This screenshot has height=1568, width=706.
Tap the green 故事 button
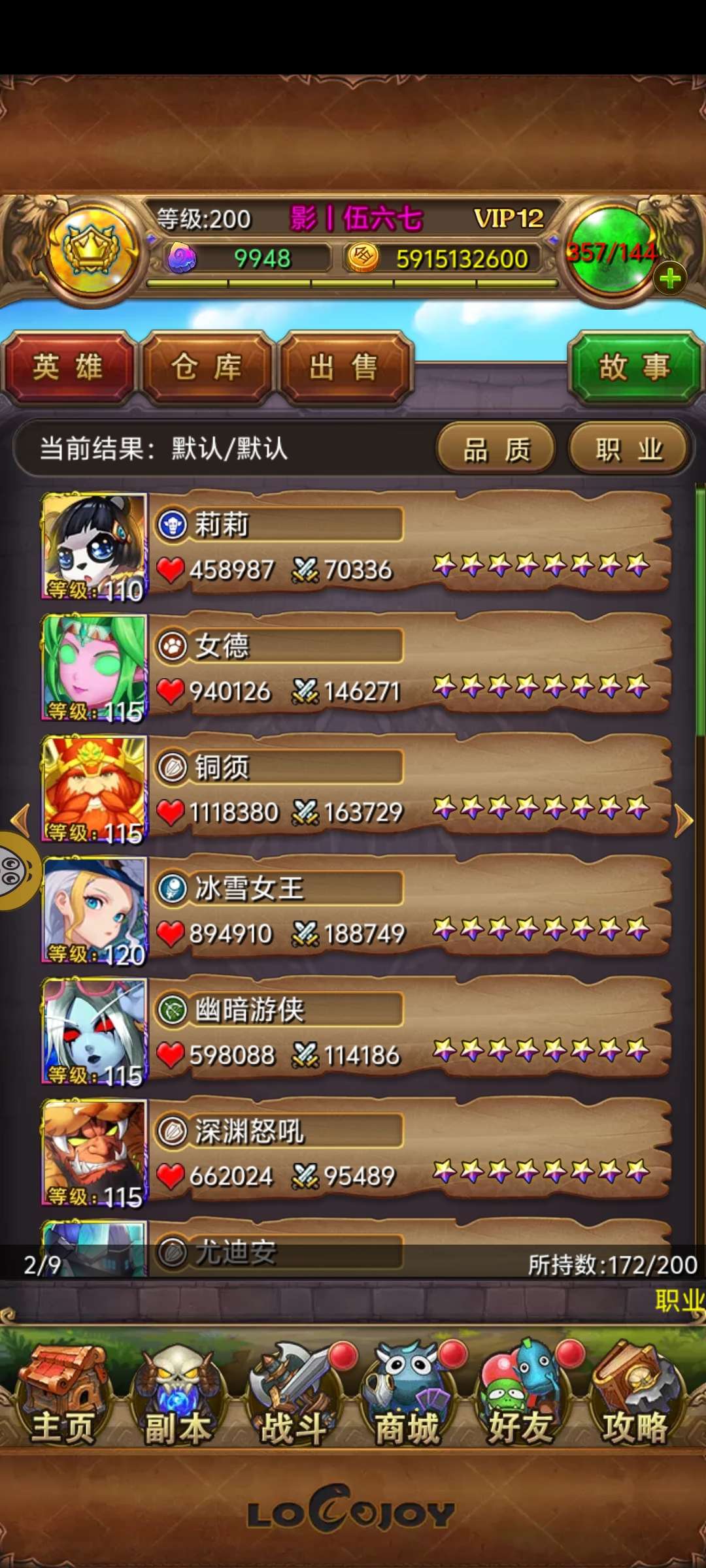point(635,367)
